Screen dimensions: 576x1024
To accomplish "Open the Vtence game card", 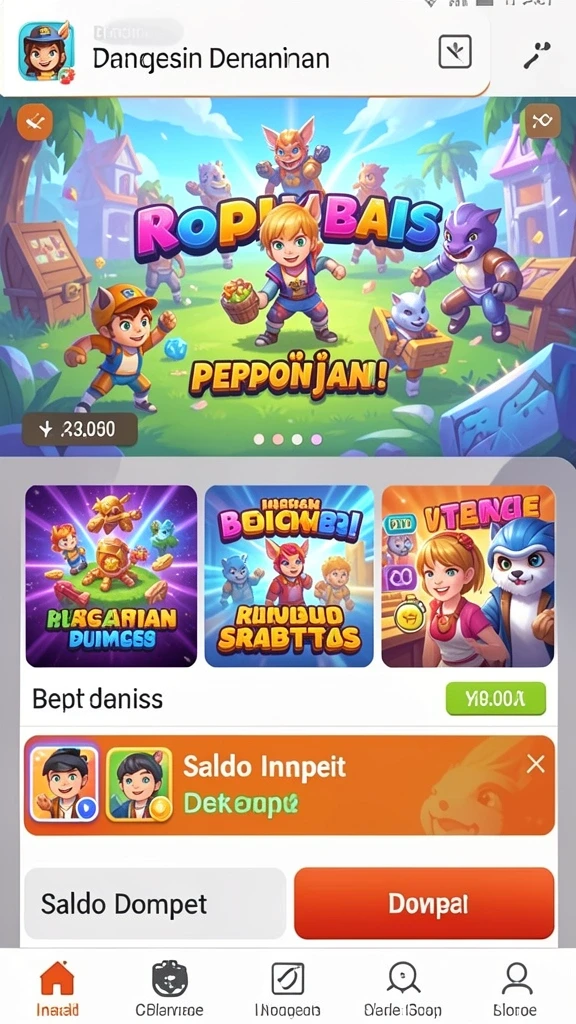I will 468,576.
